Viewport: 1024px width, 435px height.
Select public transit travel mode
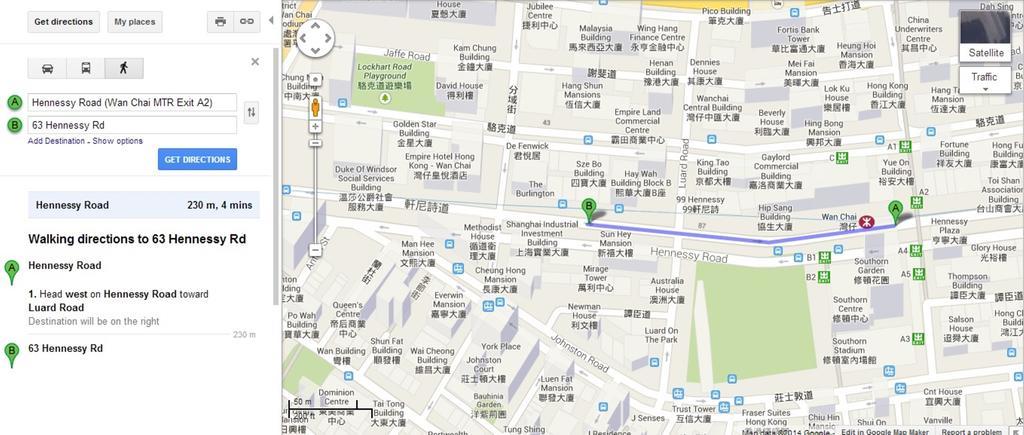tap(86, 68)
